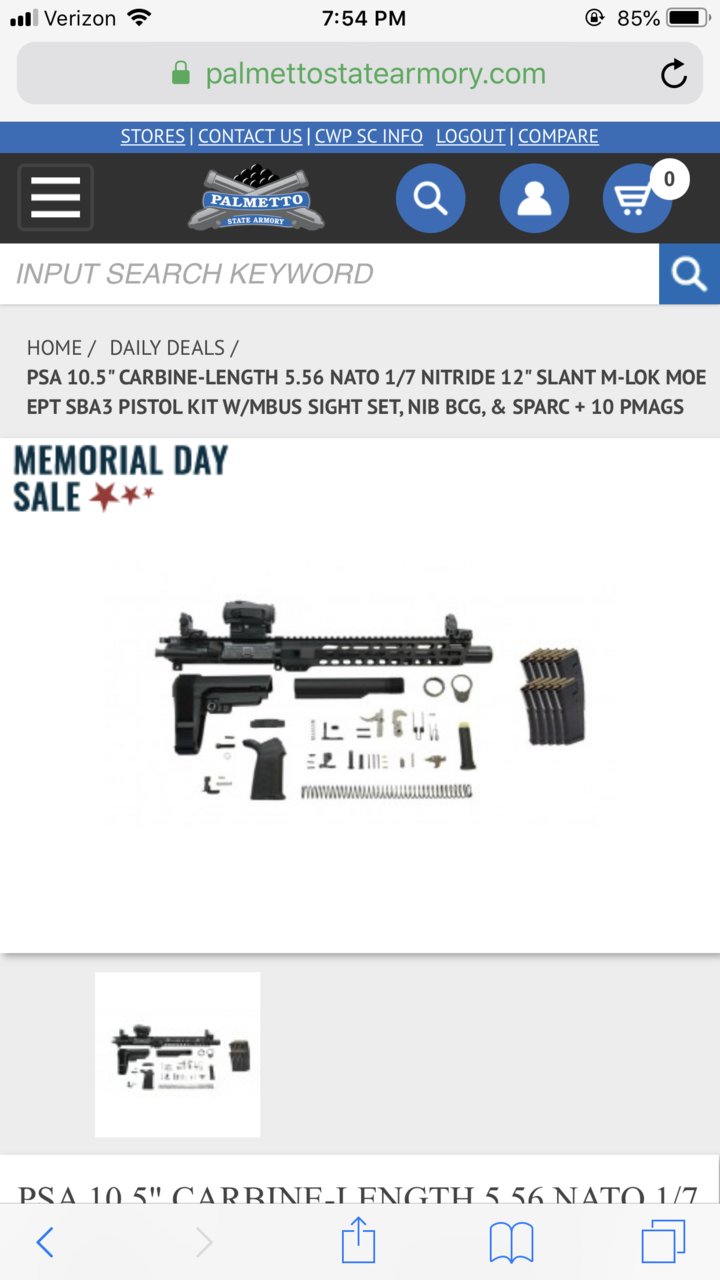Open the STORES link
This screenshot has width=720, height=1280.
click(153, 136)
